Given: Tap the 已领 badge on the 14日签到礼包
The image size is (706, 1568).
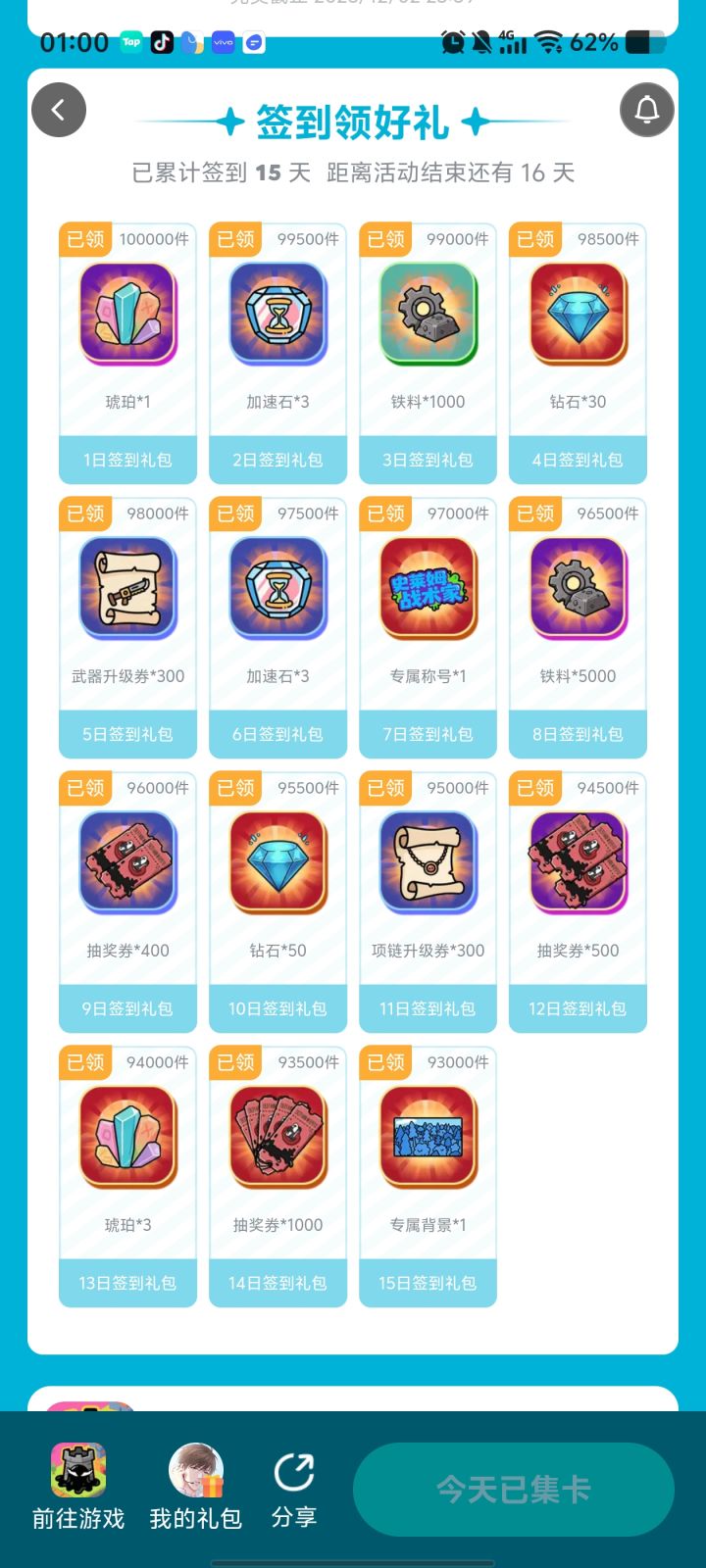Looking at the screenshot, I should coord(234,1060).
